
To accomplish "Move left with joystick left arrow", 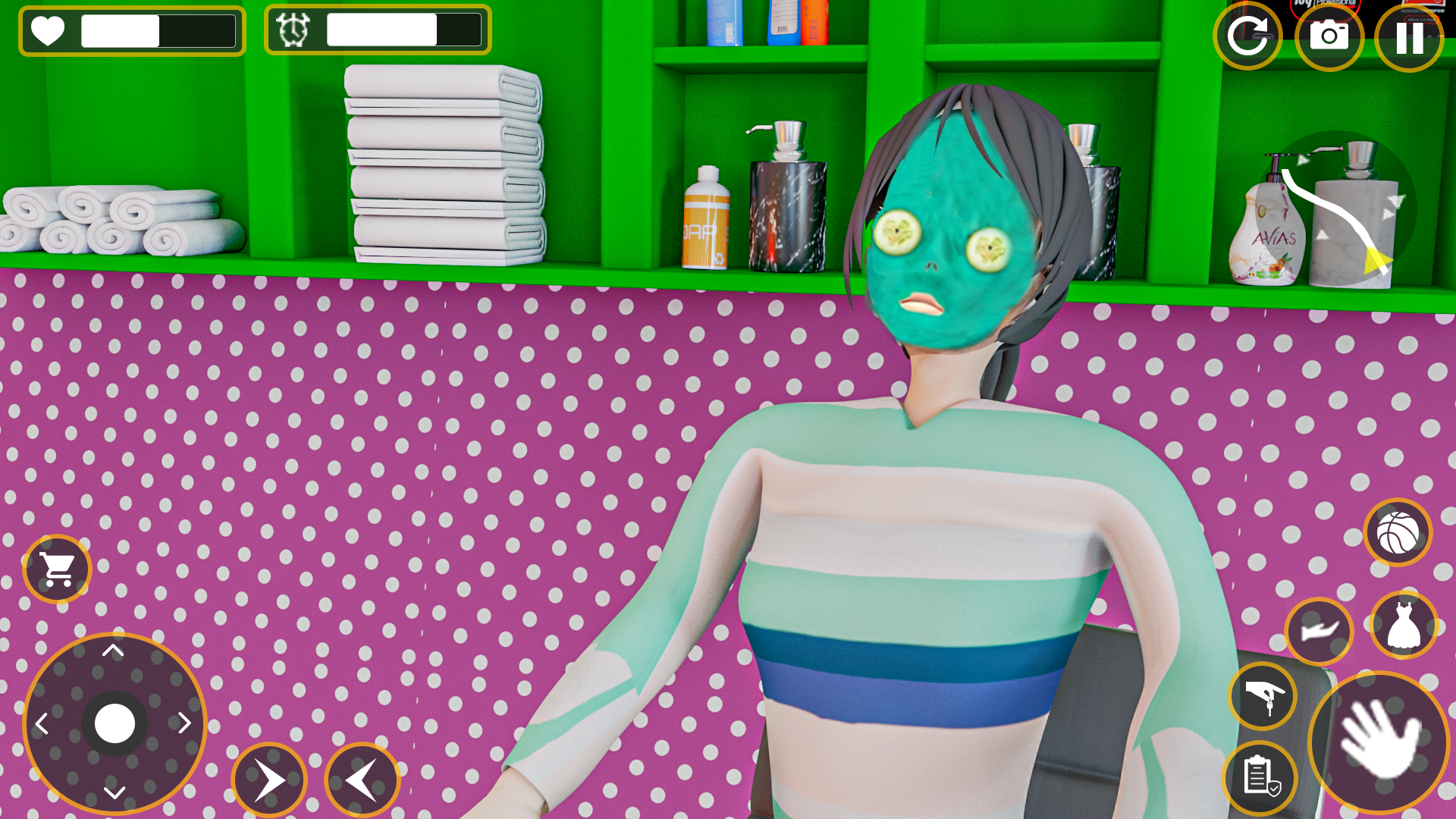I will click(42, 723).
